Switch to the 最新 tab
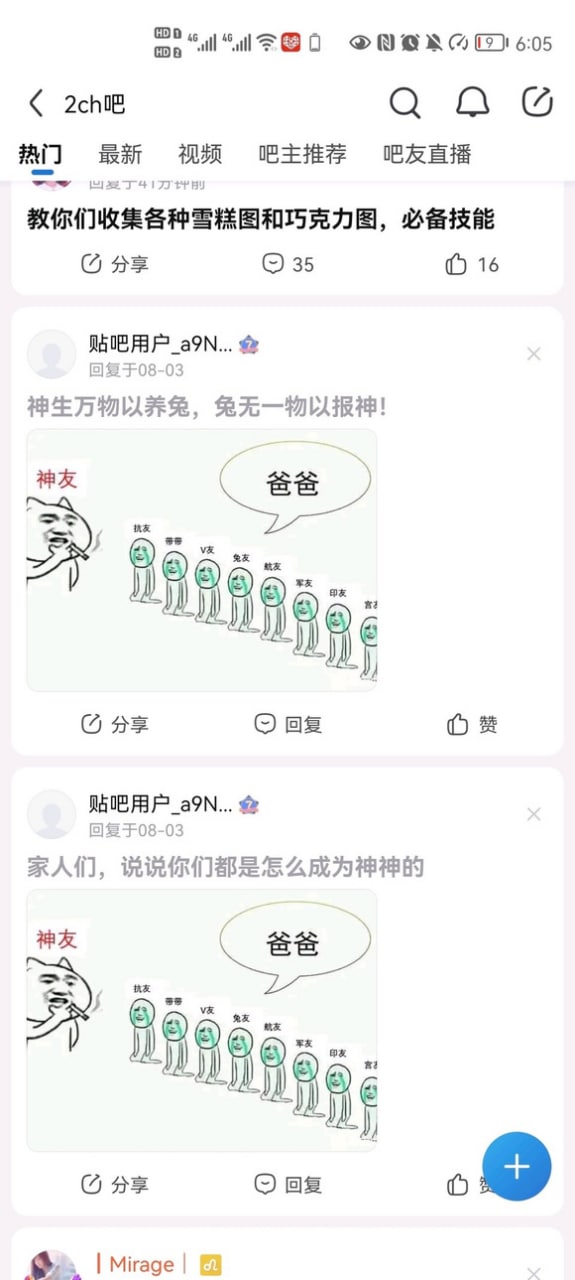This screenshot has height=1280, width=575. click(x=120, y=154)
